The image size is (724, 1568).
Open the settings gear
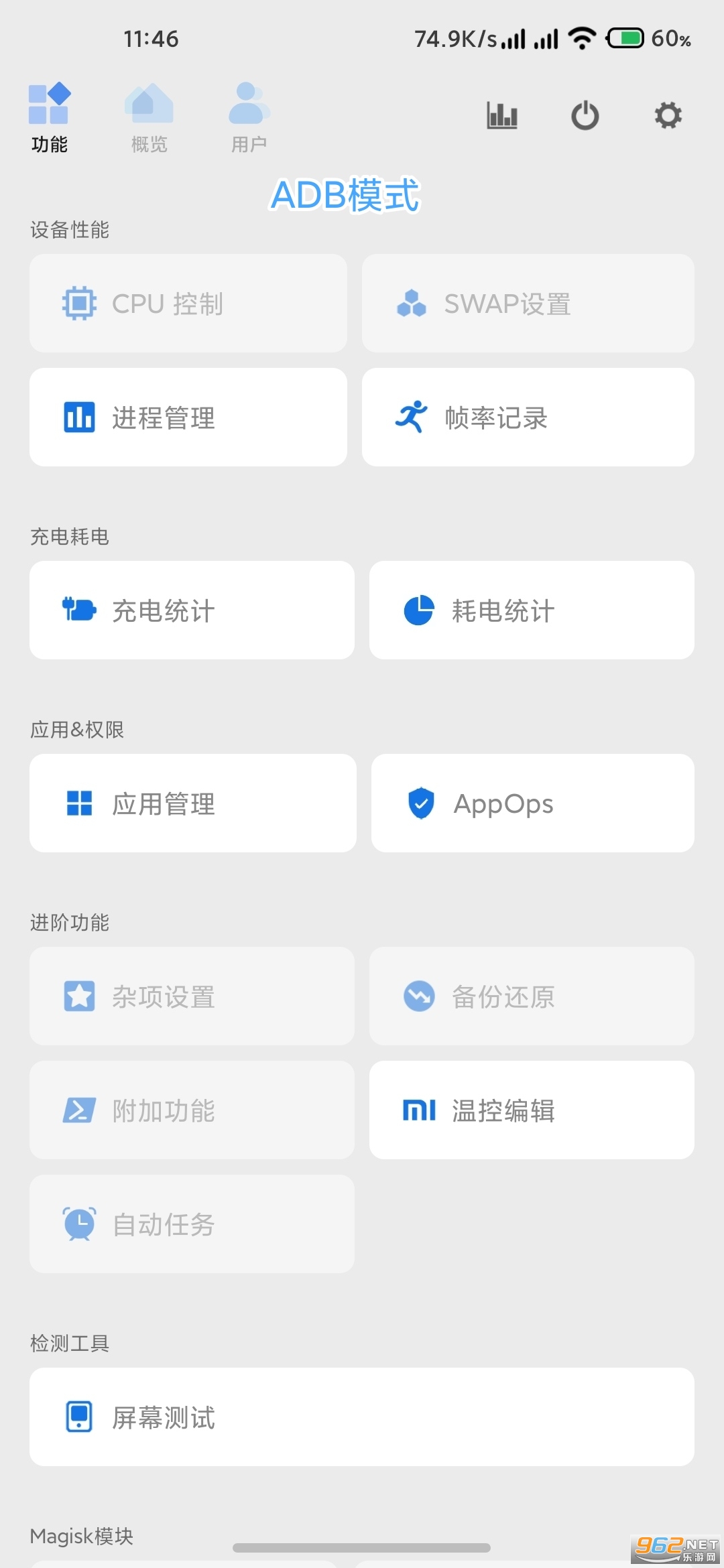coord(668,115)
